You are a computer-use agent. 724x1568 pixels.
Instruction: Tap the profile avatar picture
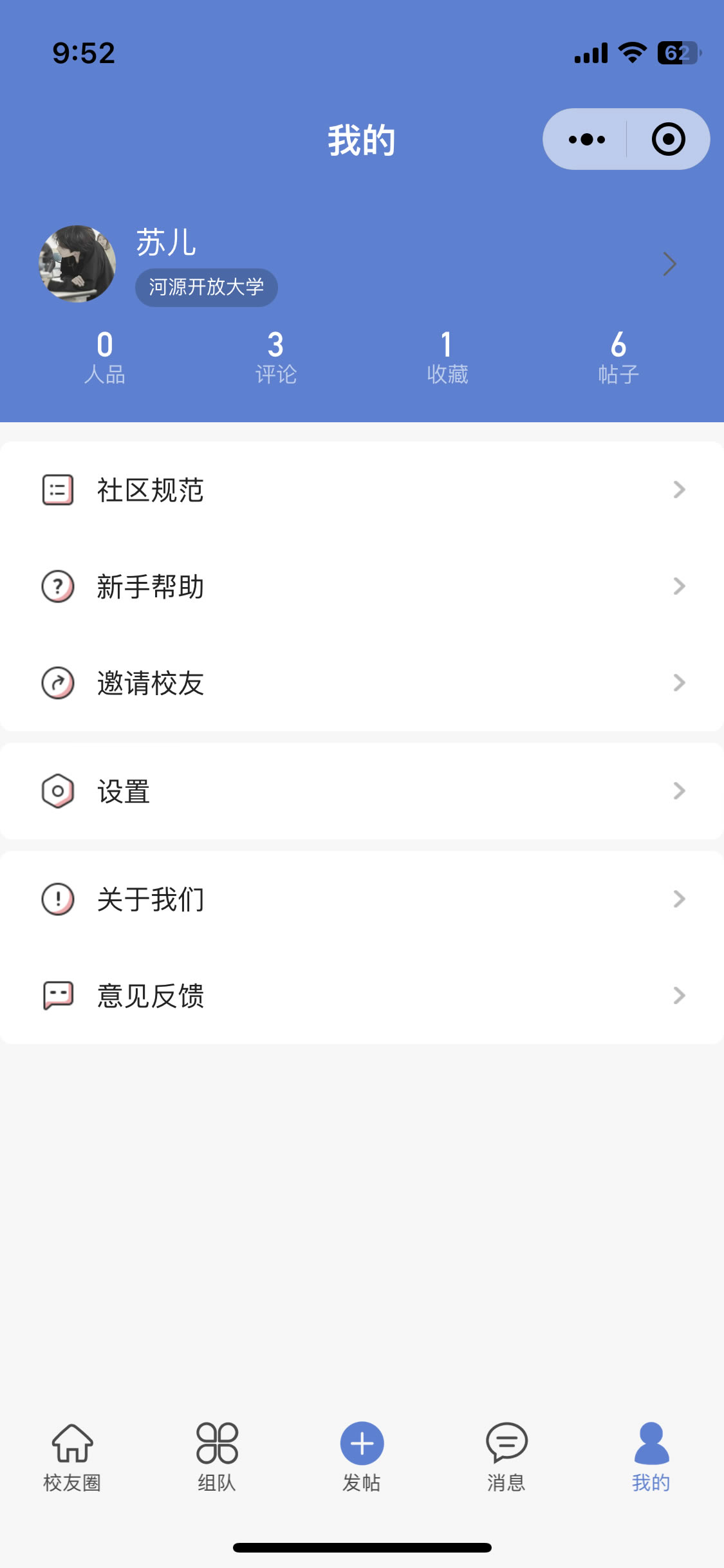pyautogui.click(x=78, y=263)
